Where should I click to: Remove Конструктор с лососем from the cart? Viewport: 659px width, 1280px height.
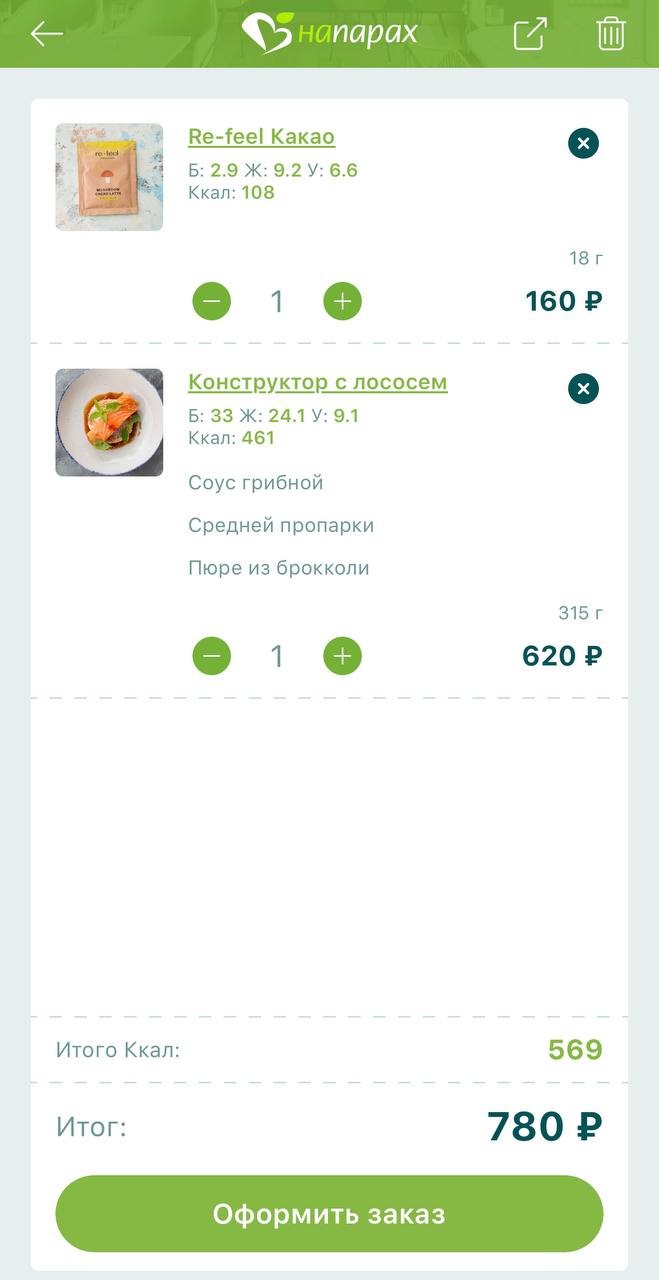[583, 388]
